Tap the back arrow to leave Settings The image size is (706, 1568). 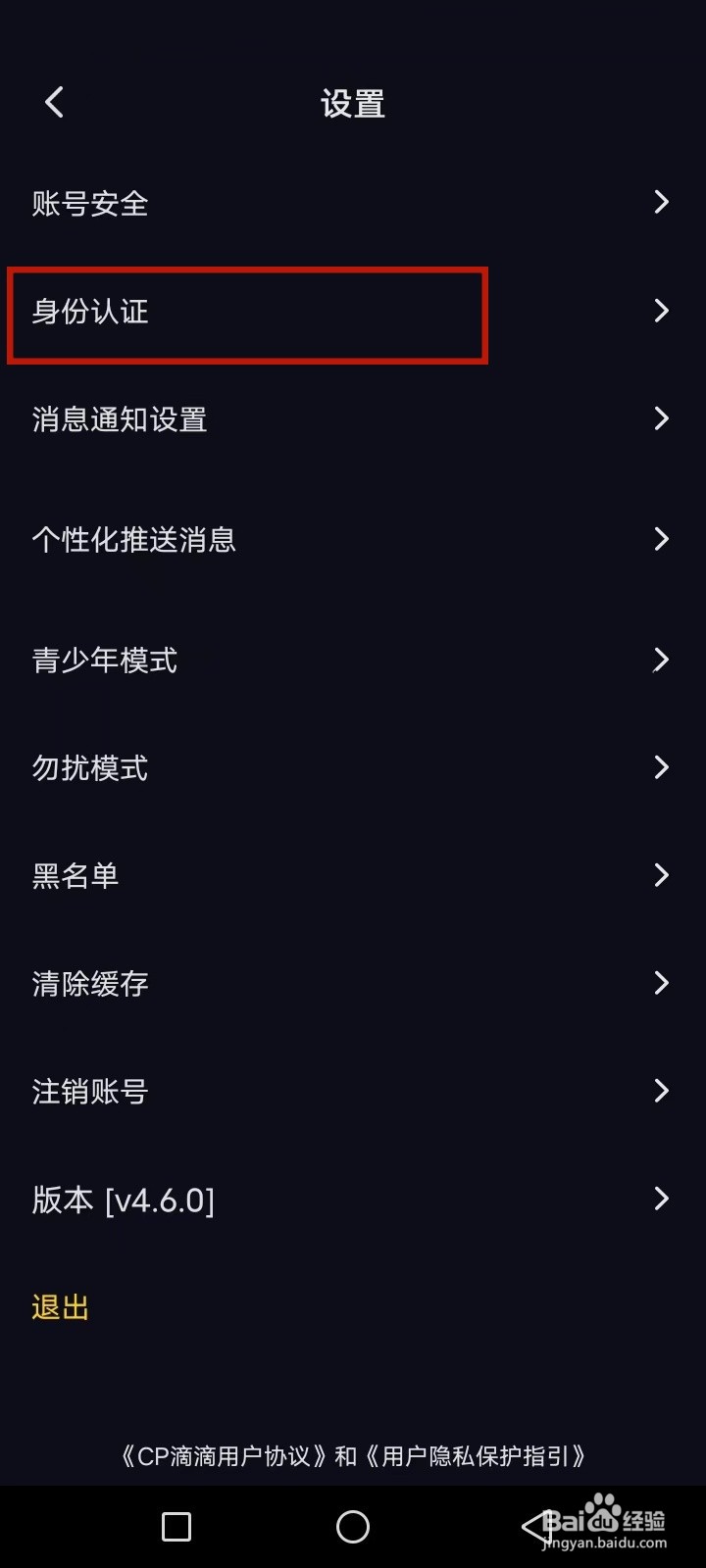54,102
